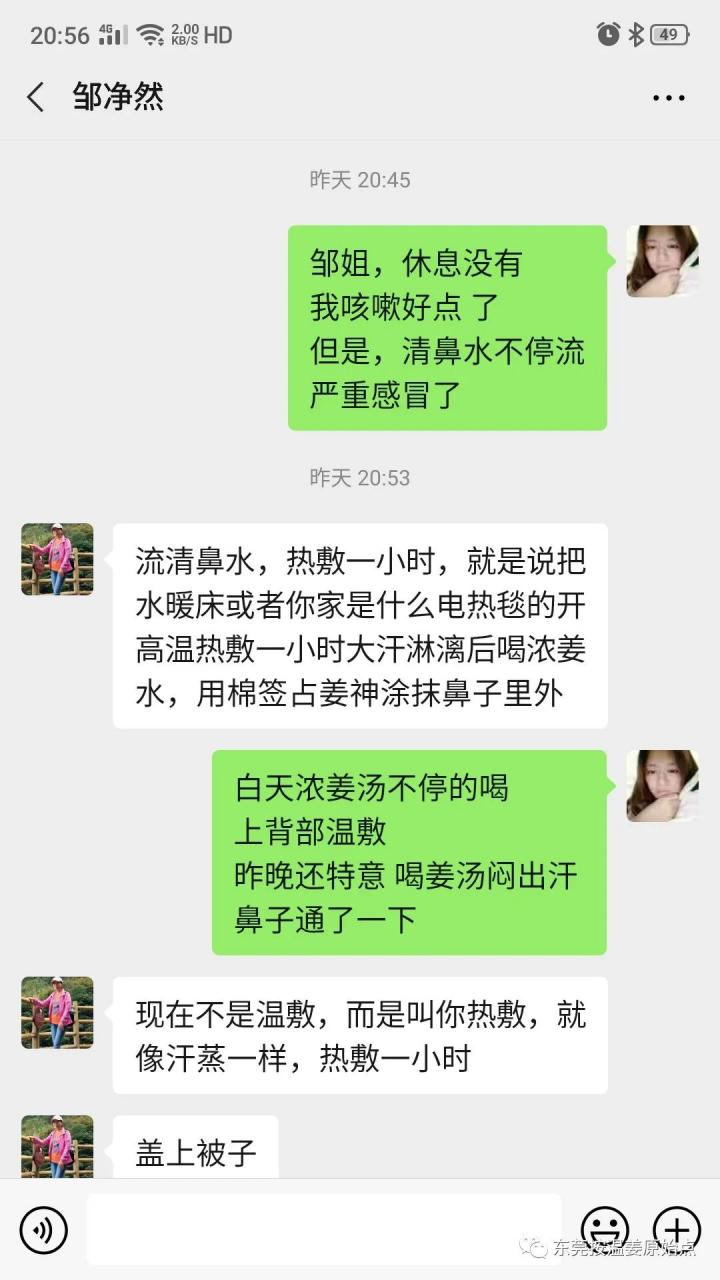Screen dimensions: 720x1280
Task: Focus the message text field
Action: [323, 1229]
